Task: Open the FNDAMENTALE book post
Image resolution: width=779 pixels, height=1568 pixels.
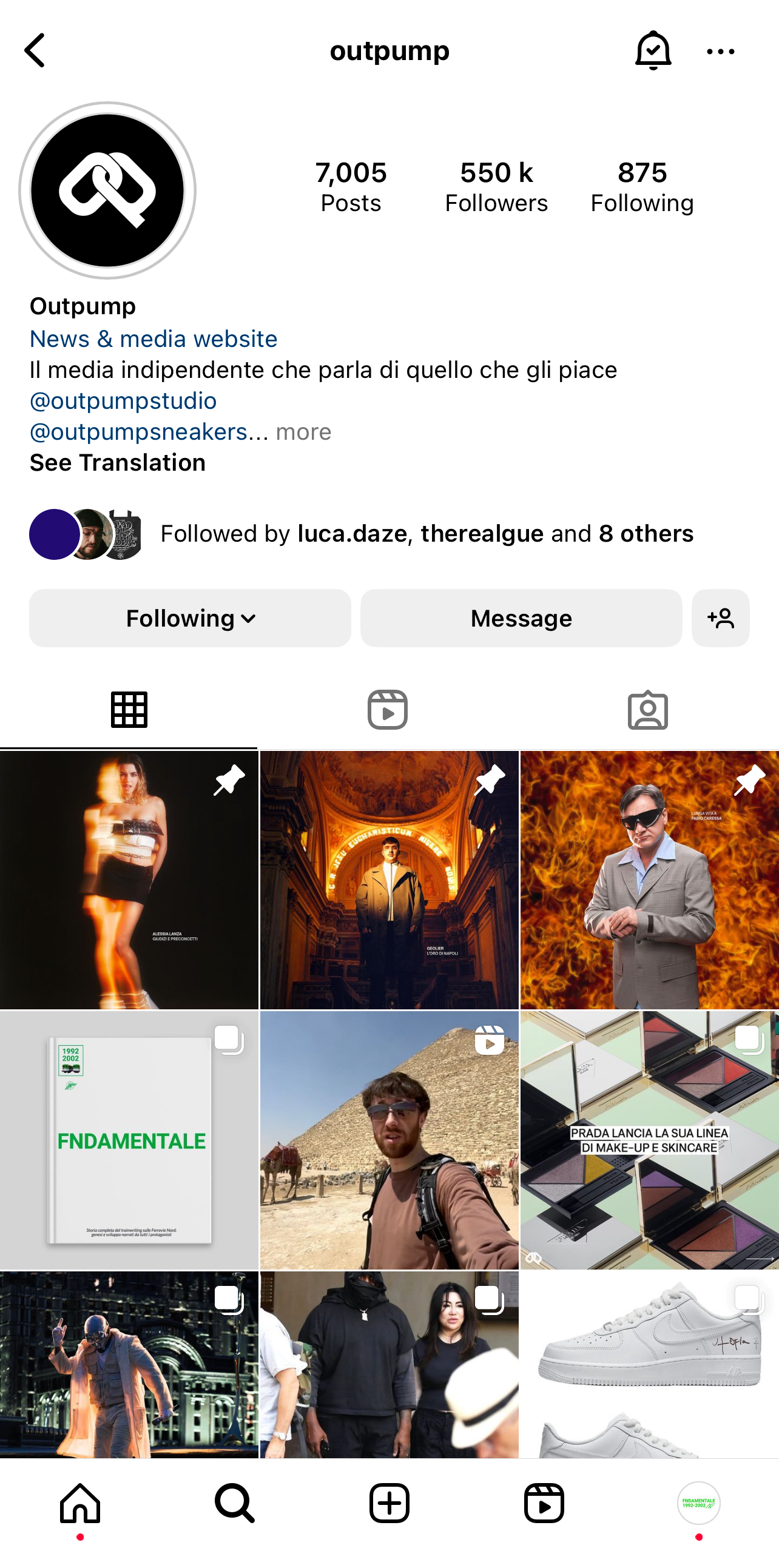Action: coord(129,1140)
